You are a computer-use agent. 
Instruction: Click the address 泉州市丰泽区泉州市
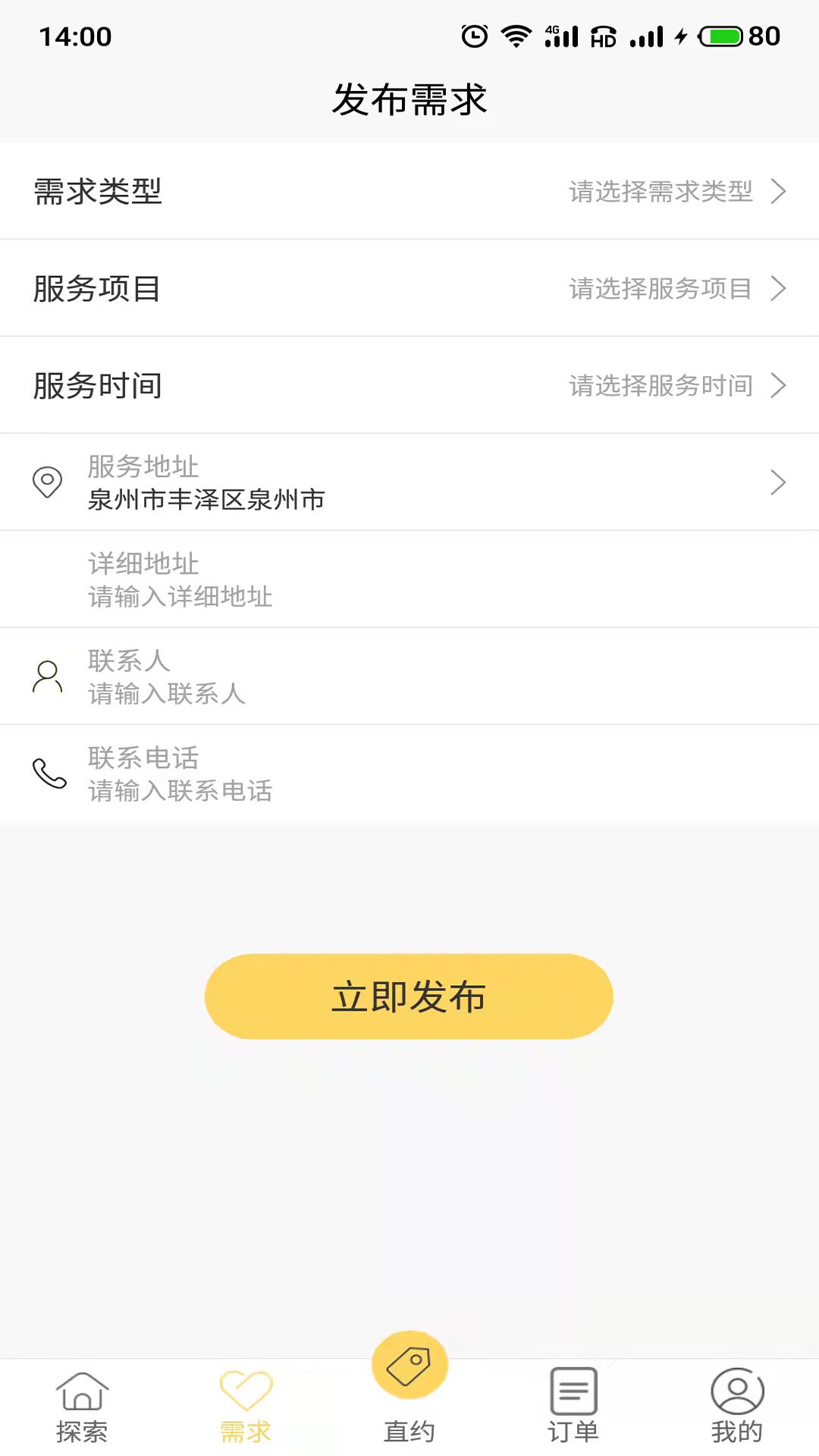click(206, 500)
